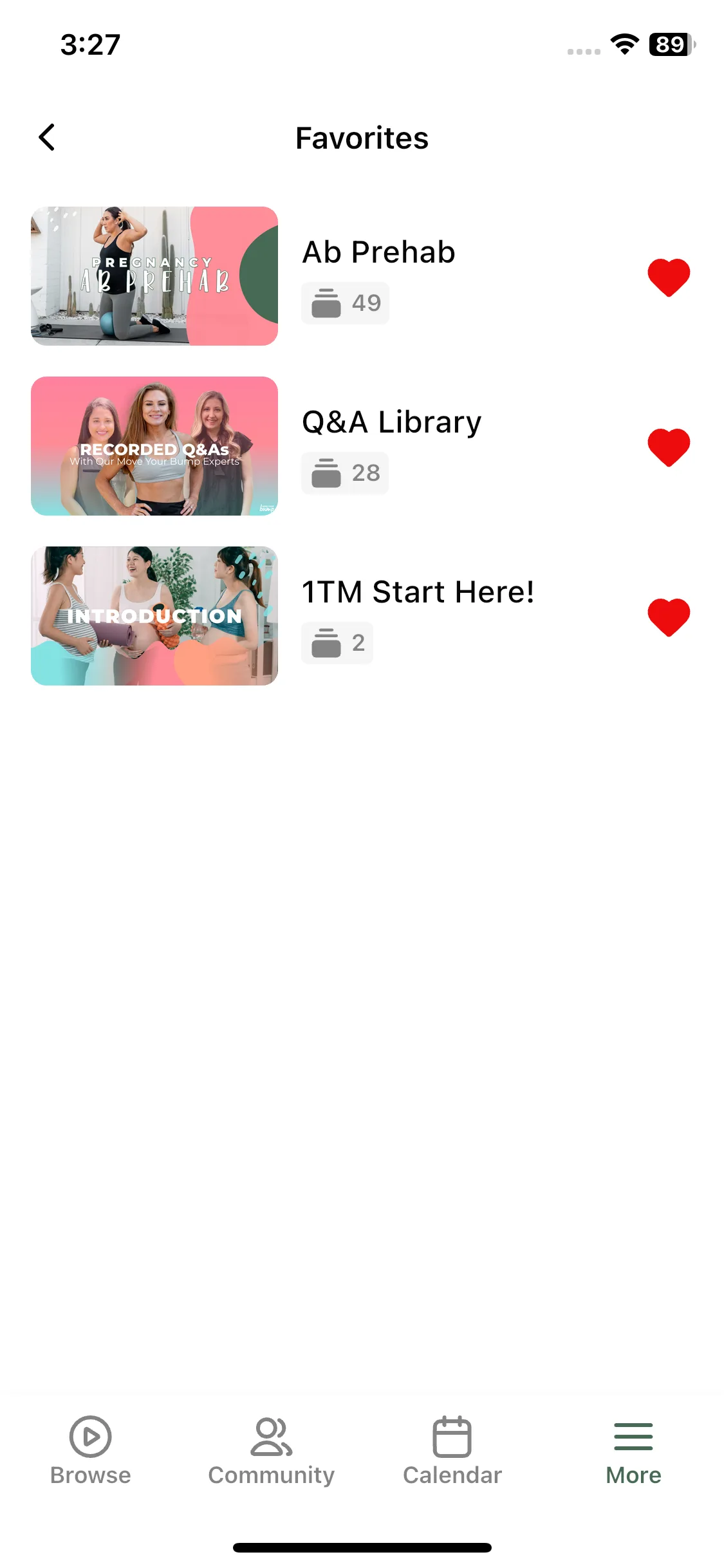Open the Ab Prehab thumbnail
724x1568 pixels.
coord(154,276)
